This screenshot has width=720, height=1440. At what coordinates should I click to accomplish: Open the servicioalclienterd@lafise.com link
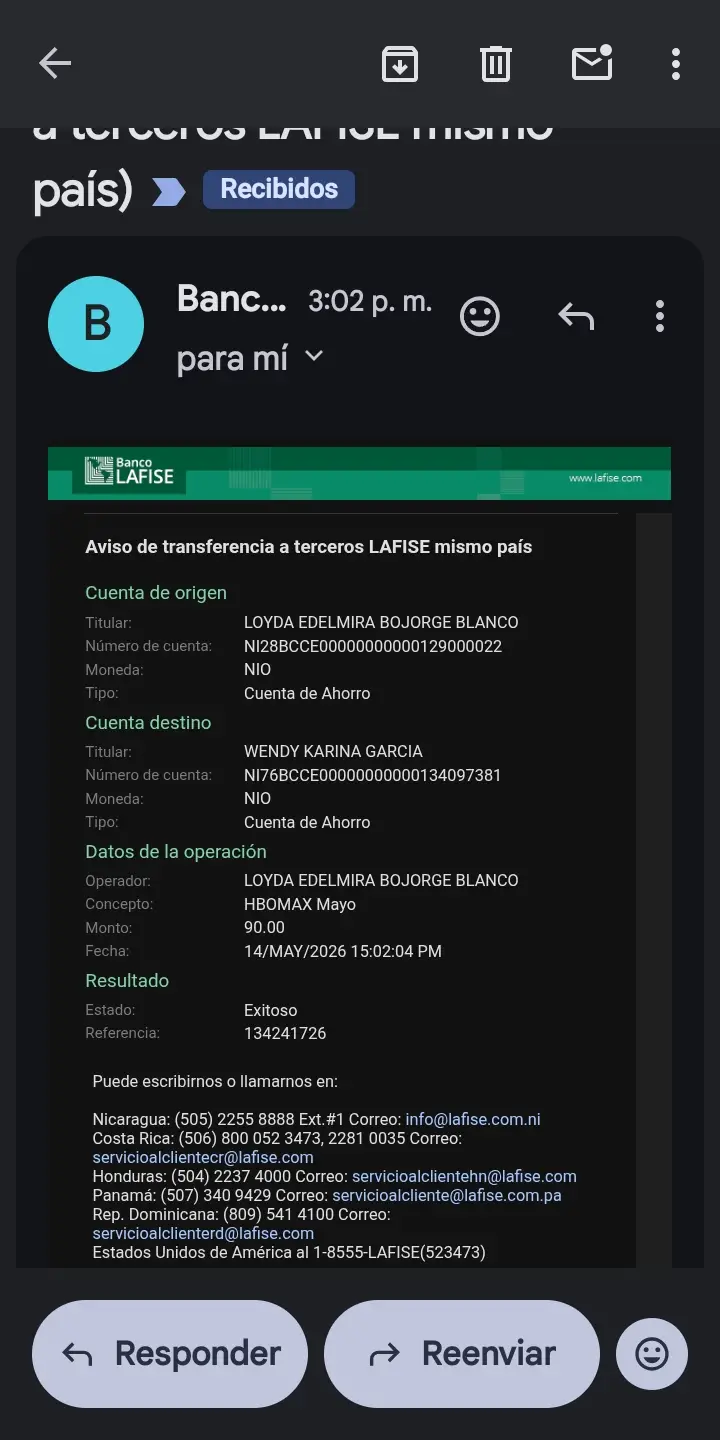pos(203,1233)
